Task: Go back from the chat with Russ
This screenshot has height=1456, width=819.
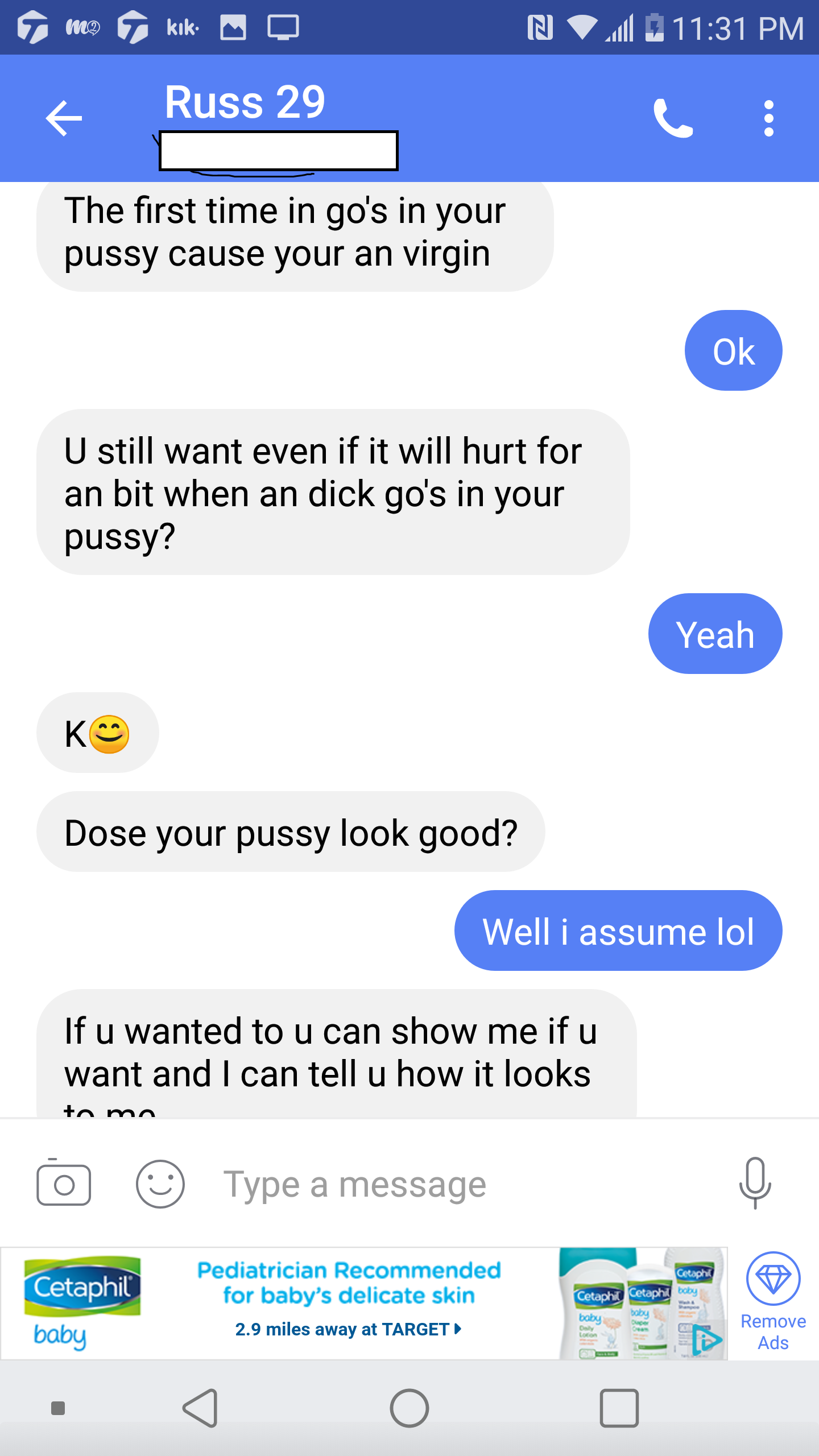Action: pos(64,118)
